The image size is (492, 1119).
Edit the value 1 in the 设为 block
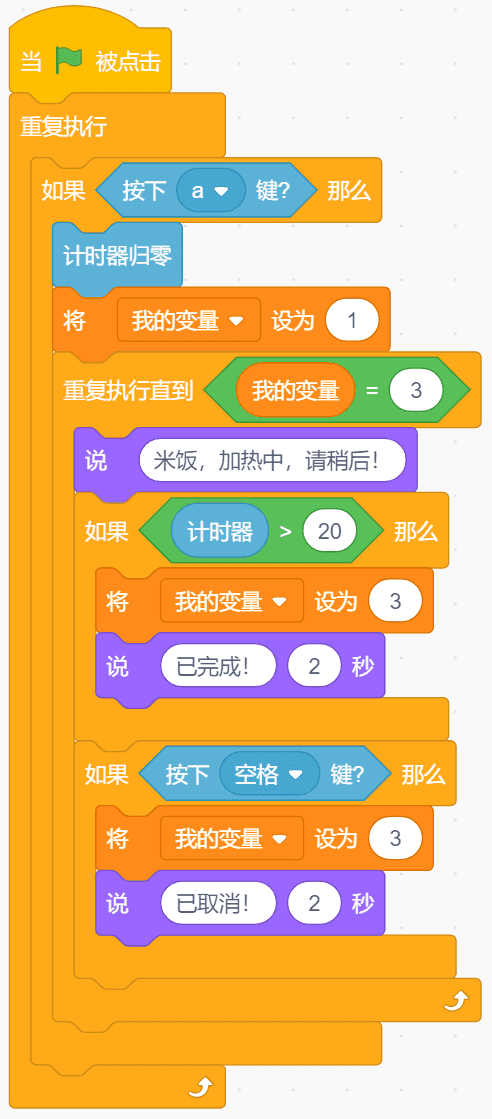point(352,320)
